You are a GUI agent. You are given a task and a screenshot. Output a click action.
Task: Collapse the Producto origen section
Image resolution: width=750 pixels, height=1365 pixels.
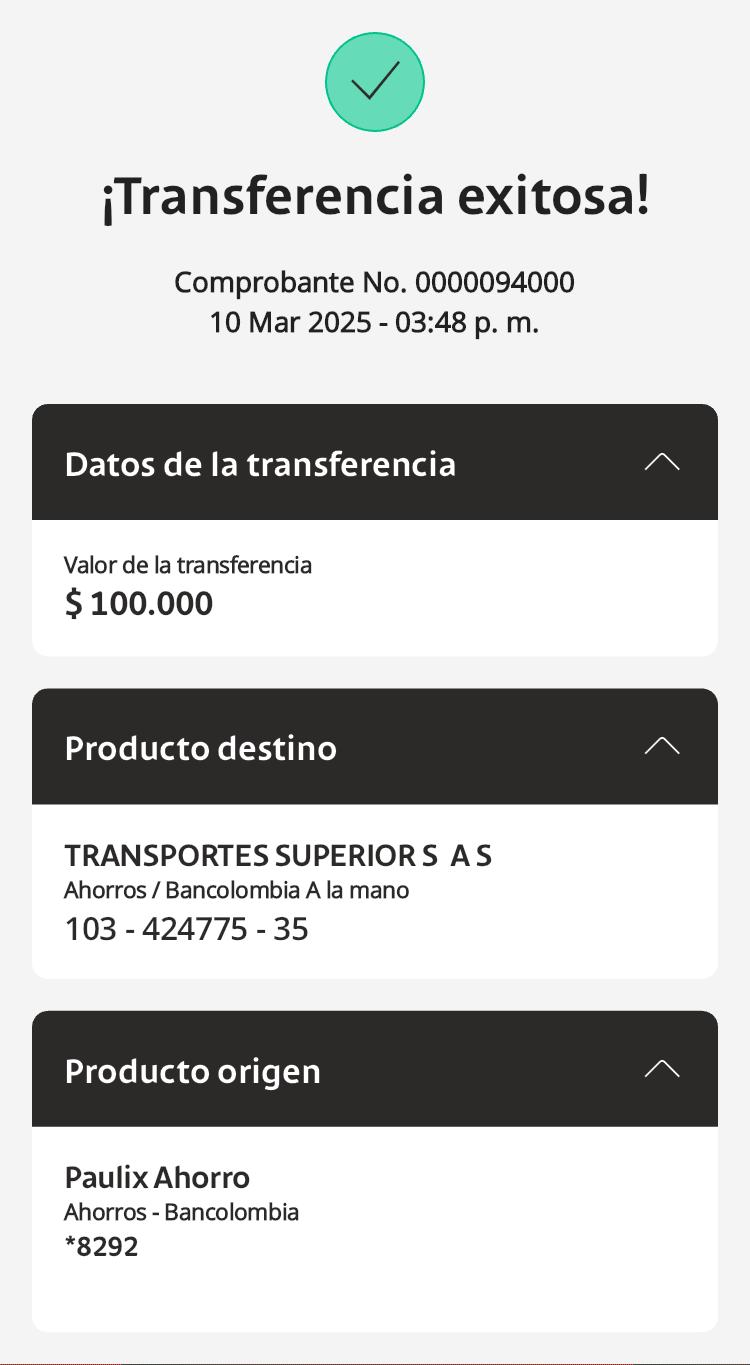coord(662,1069)
